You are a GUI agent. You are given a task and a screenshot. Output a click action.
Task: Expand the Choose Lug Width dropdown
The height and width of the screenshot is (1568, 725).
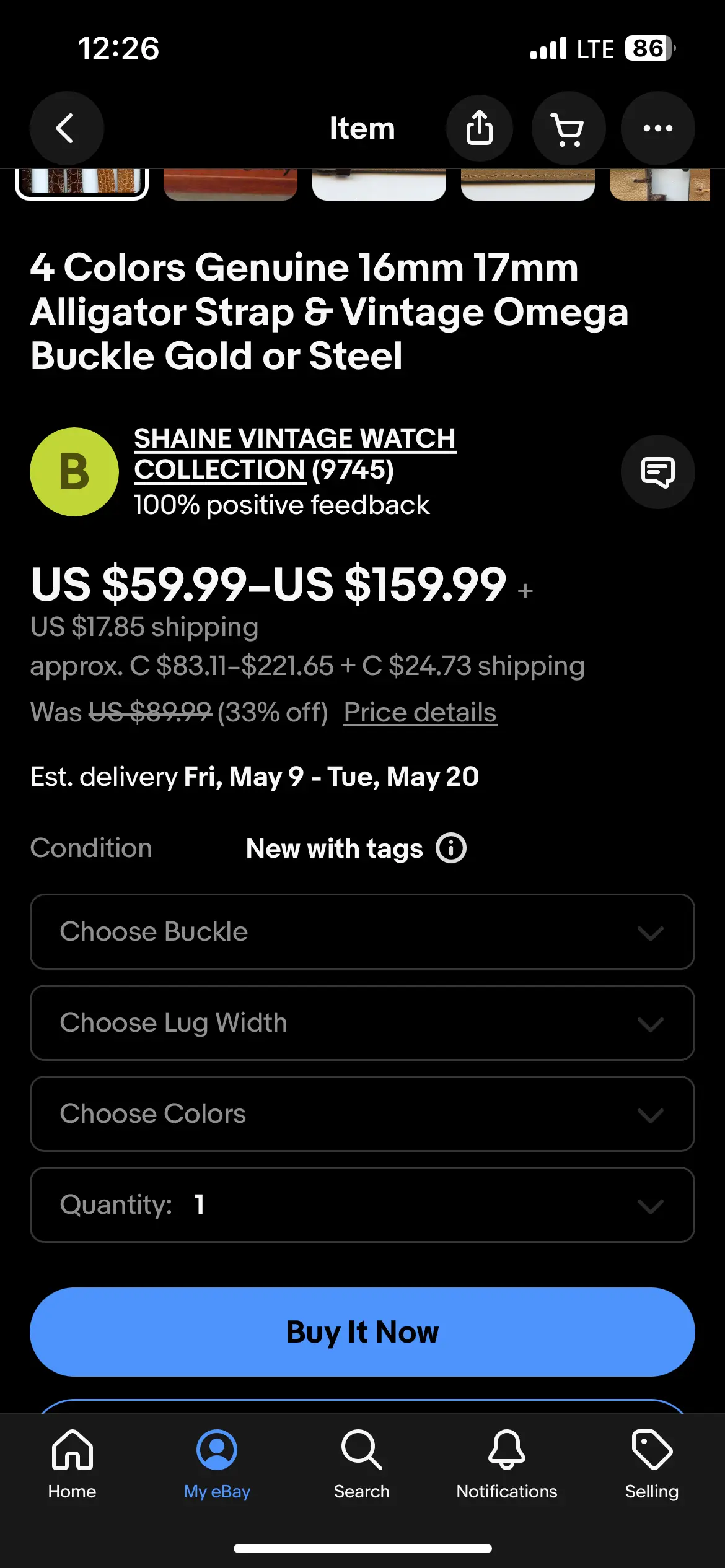point(362,1022)
